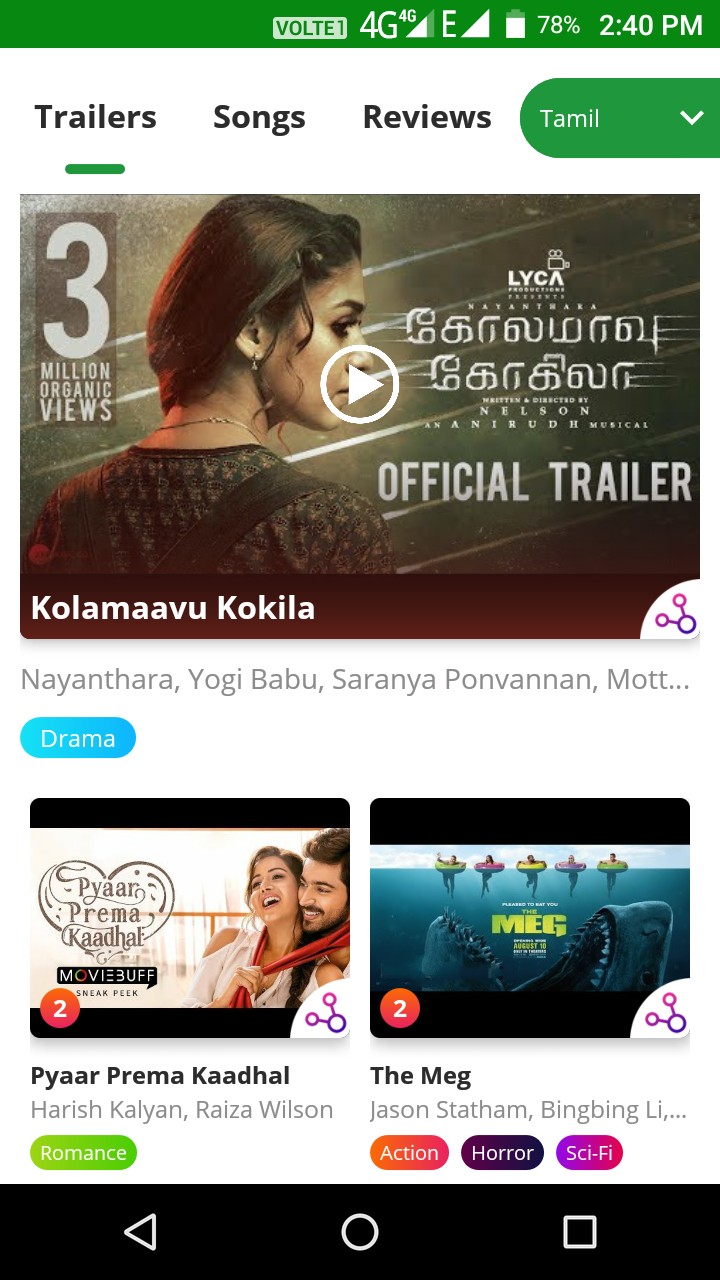Tap the Horror genre chip

(x=502, y=1152)
